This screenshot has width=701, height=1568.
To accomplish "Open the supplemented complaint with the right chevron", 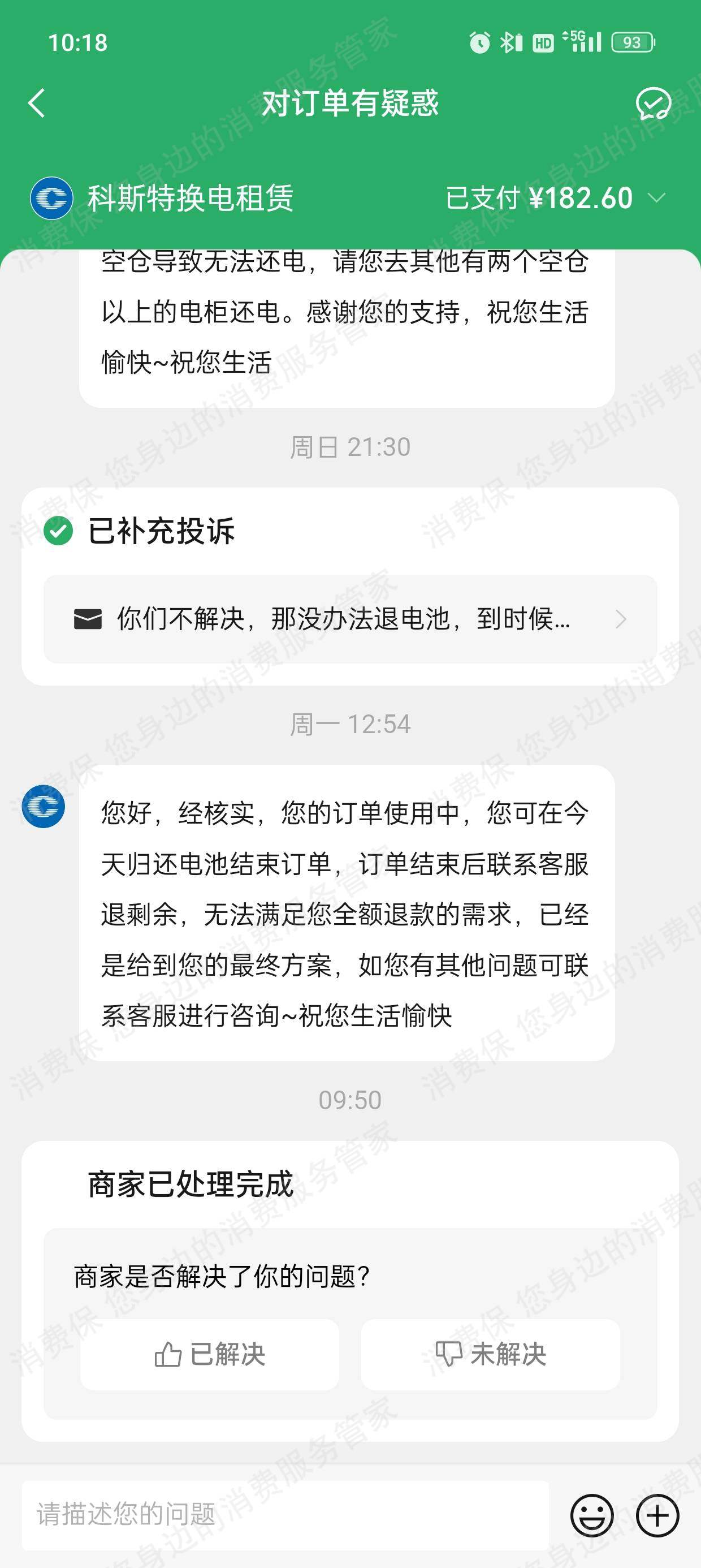I will click(622, 619).
